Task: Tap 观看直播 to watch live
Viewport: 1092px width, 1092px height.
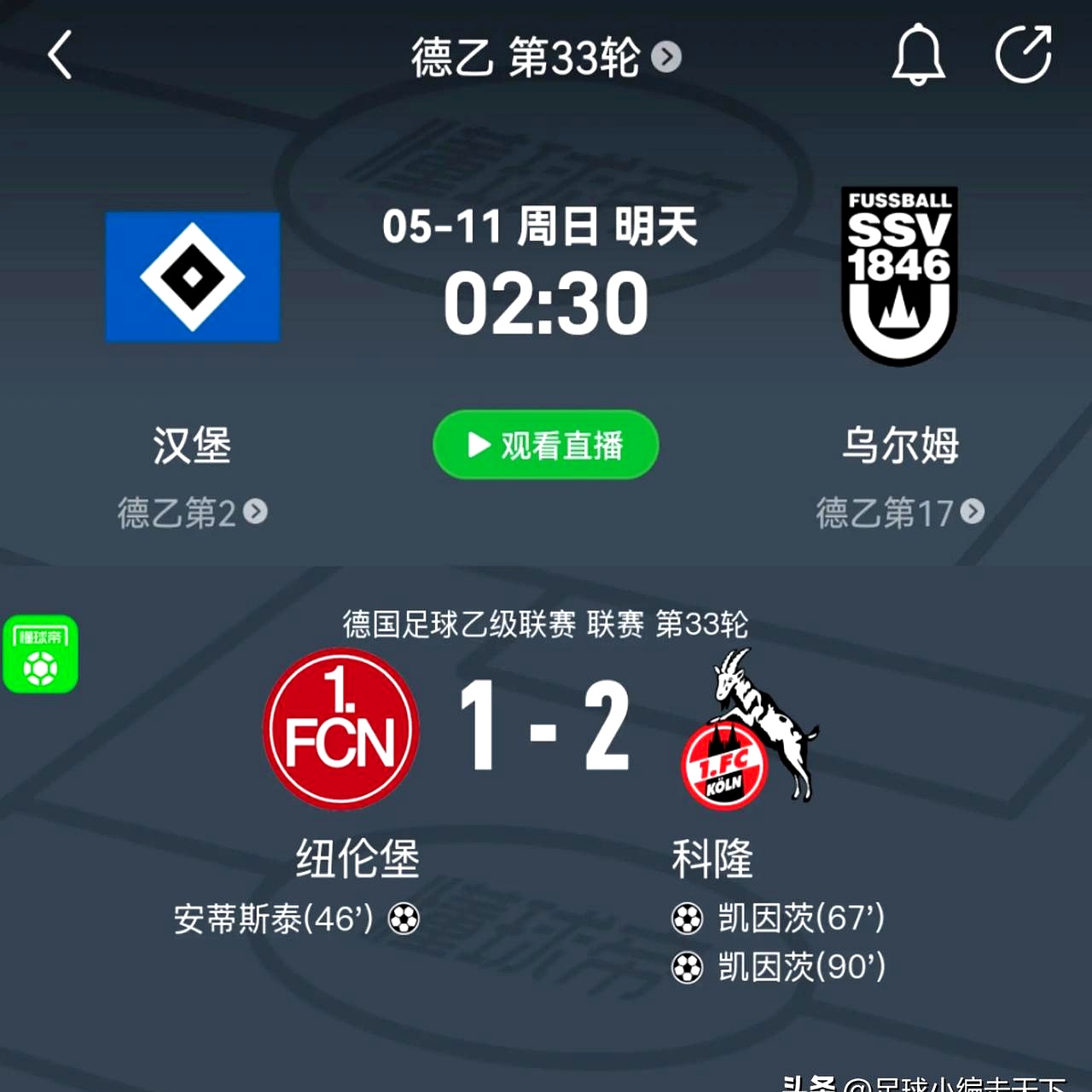Action: tap(545, 445)
